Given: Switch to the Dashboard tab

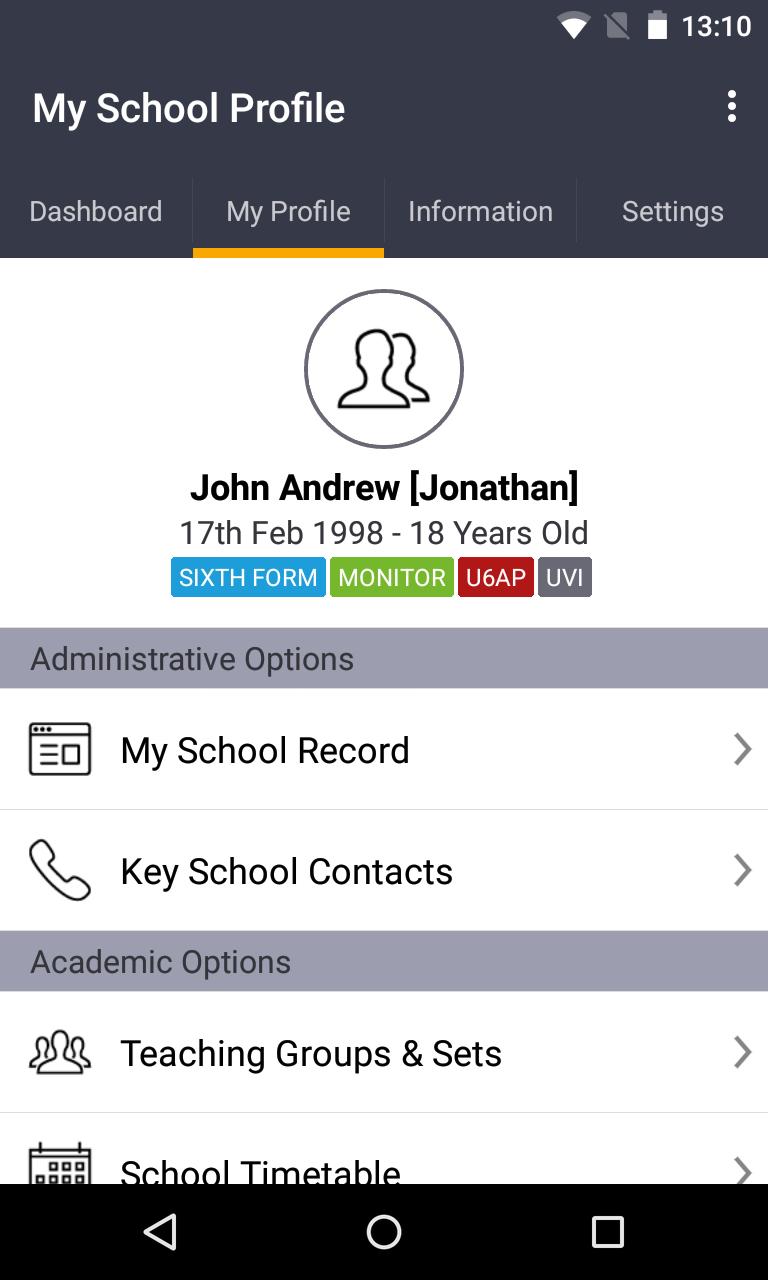Looking at the screenshot, I should [x=96, y=211].
